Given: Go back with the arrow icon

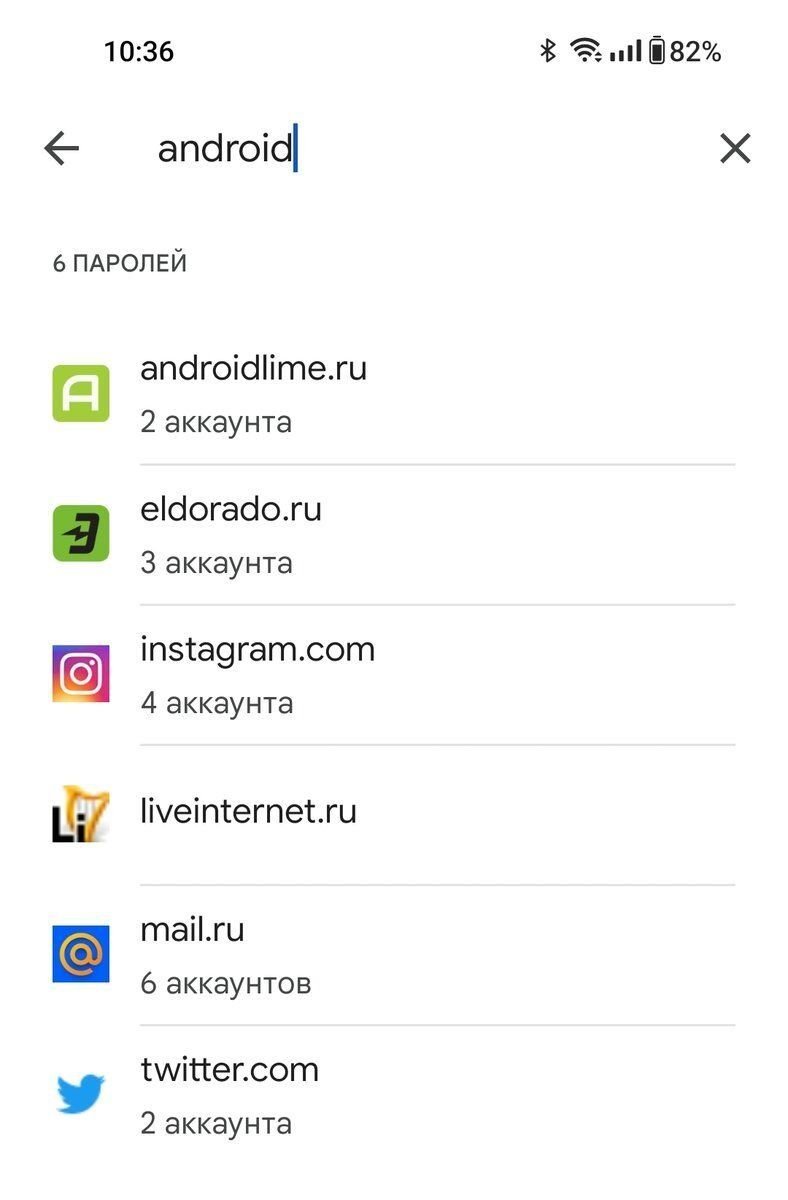Looking at the screenshot, I should [61, 149].
